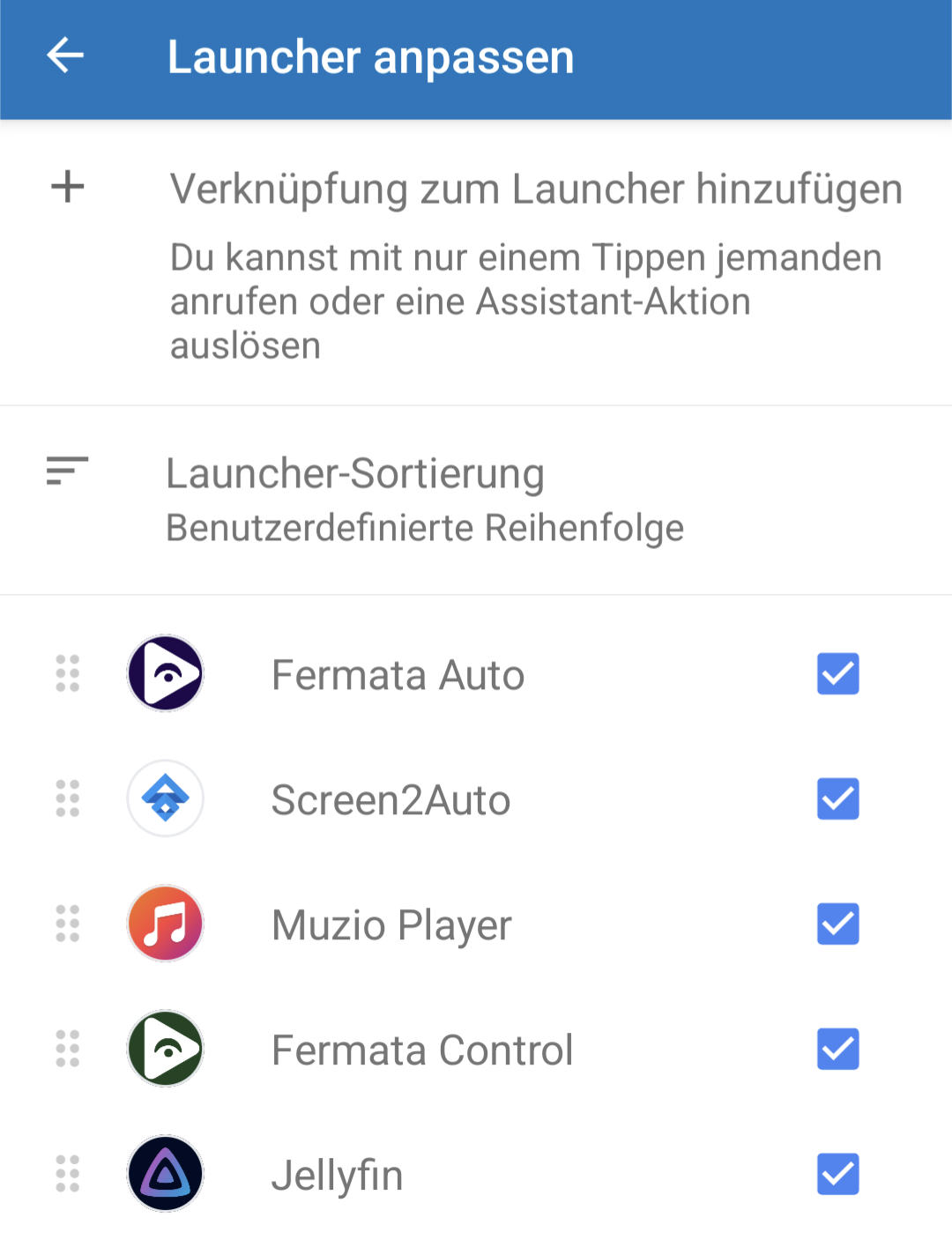The image size is (952, 1247).
Task: Click the drag handle beside Muzio Player
Action: pyautogui.click(x=66, y=924)
